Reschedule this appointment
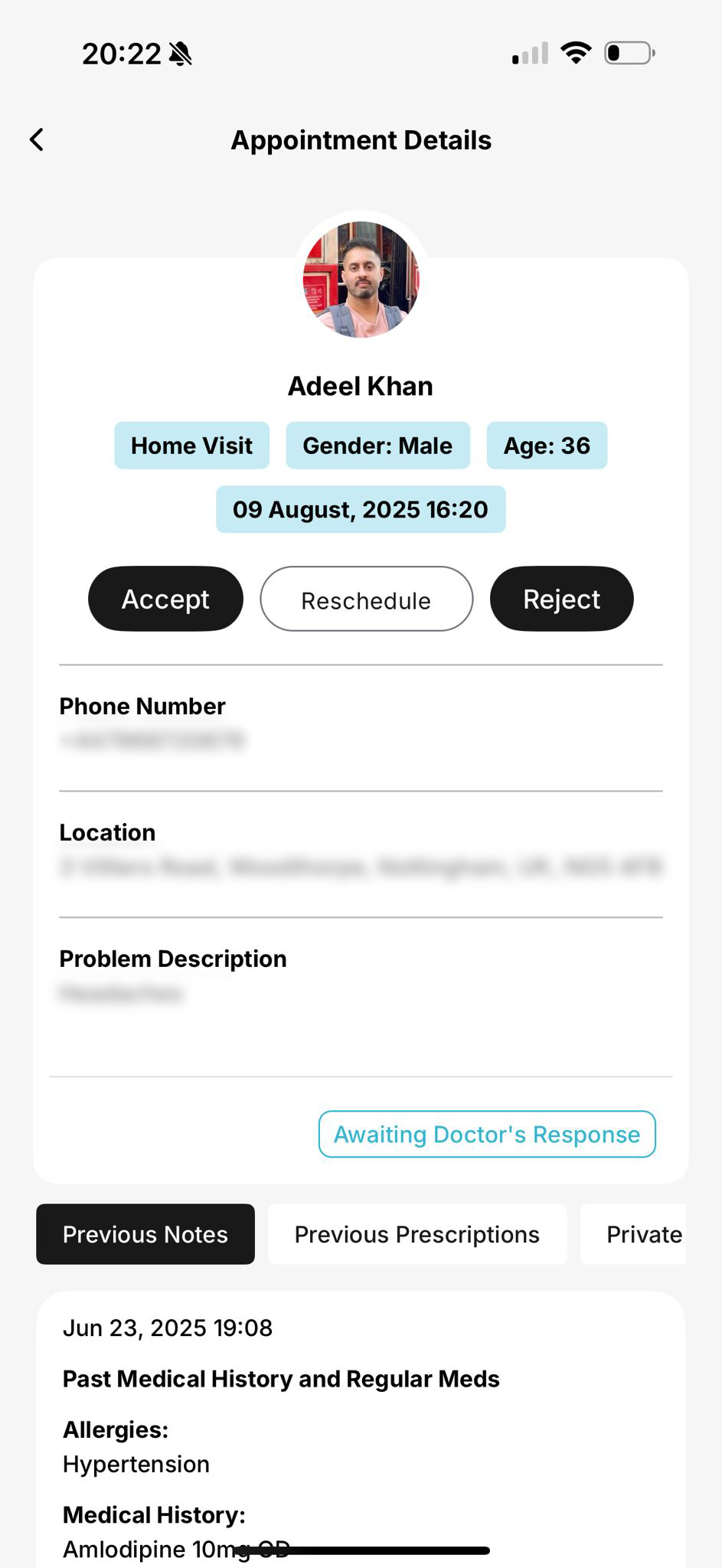Image resolution: width=722 pixels, height=1568 pixels. pyautogui.click(x=366, y=599)
